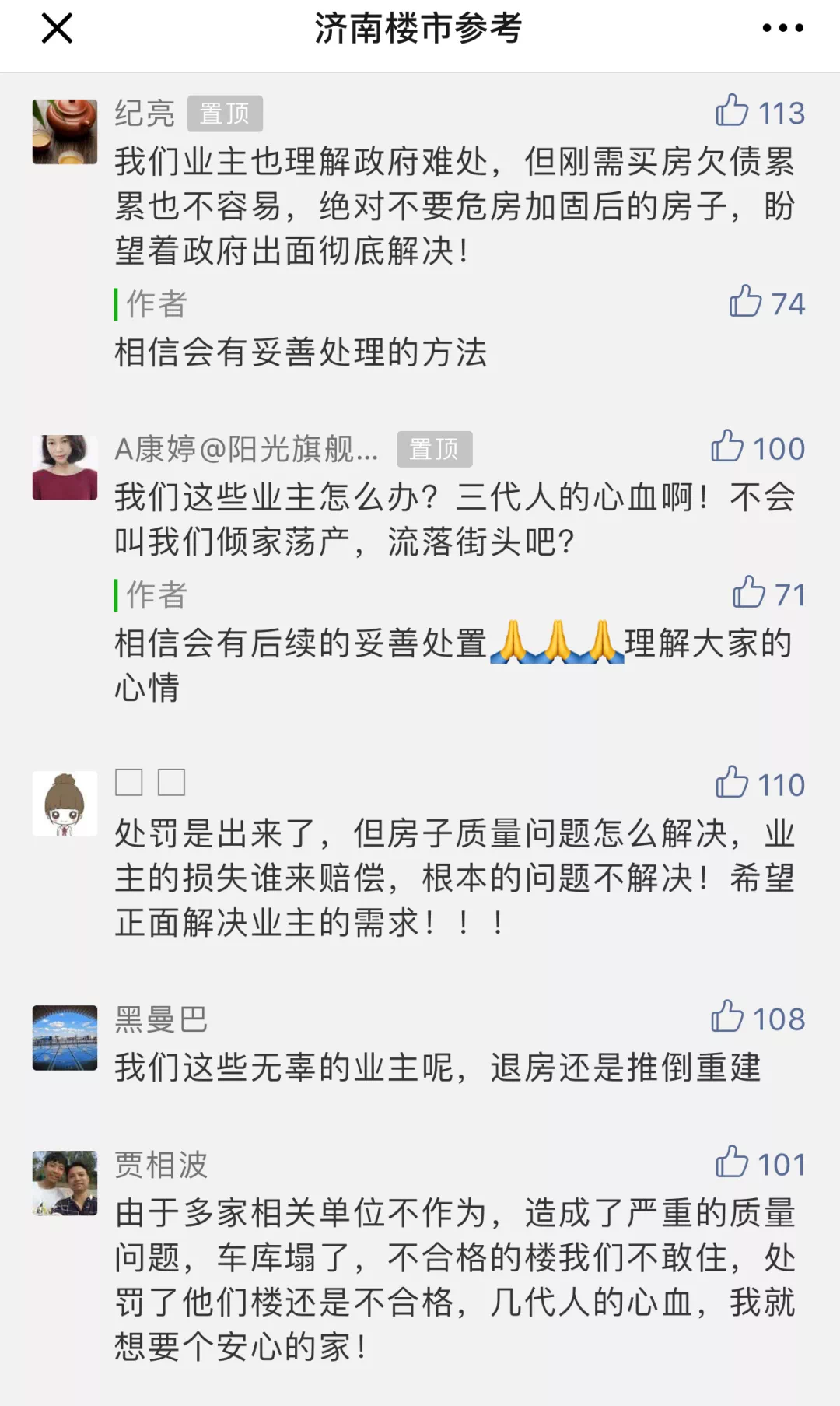Screen dimensions: 840x1406
Task: Like A康婷's comment with 100 likes
Action: (727, 447)
